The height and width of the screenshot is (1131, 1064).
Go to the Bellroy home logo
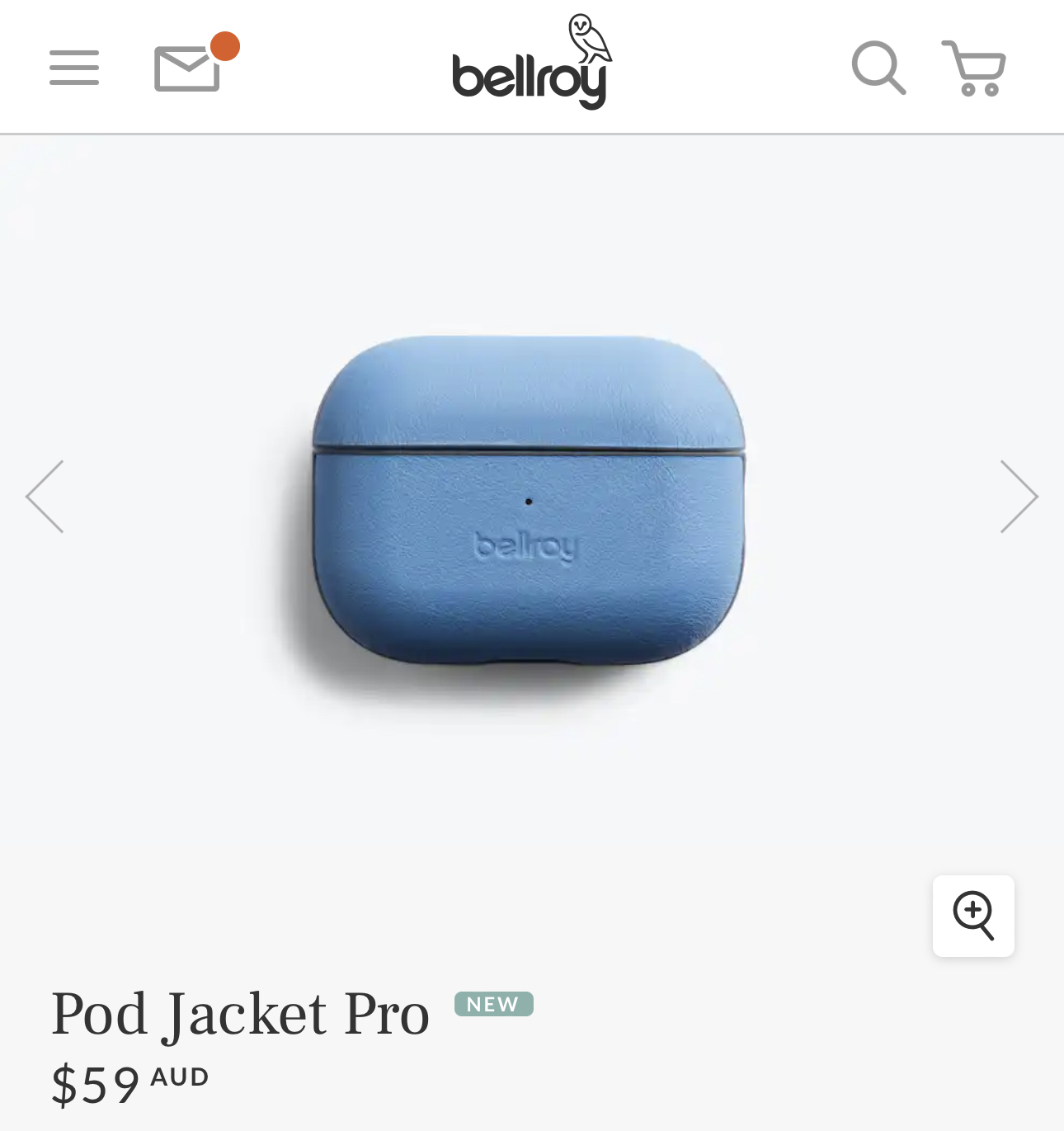[530, 66]
